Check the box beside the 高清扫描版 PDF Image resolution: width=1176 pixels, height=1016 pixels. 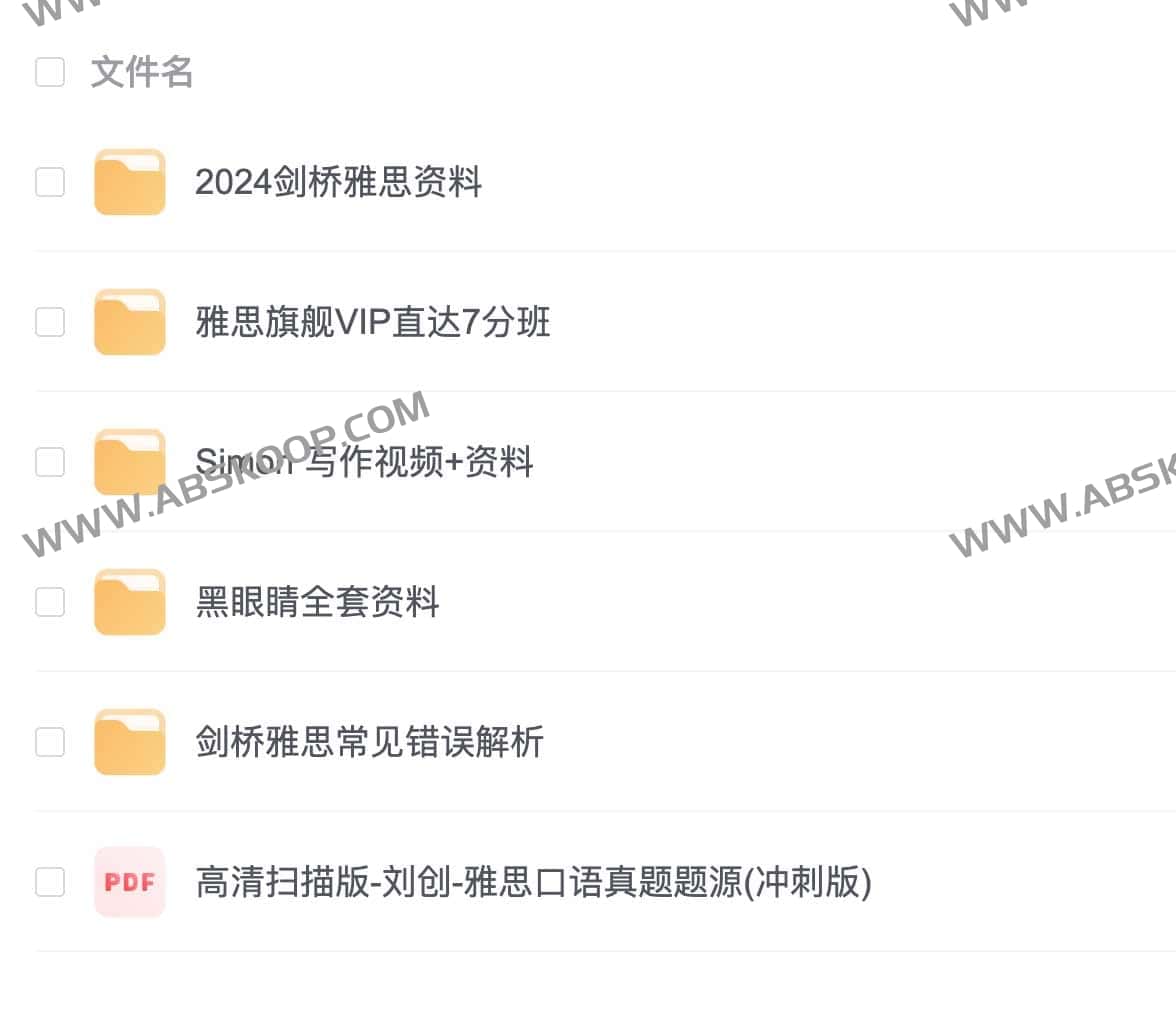pyautogui.click(x=50, y=882)
